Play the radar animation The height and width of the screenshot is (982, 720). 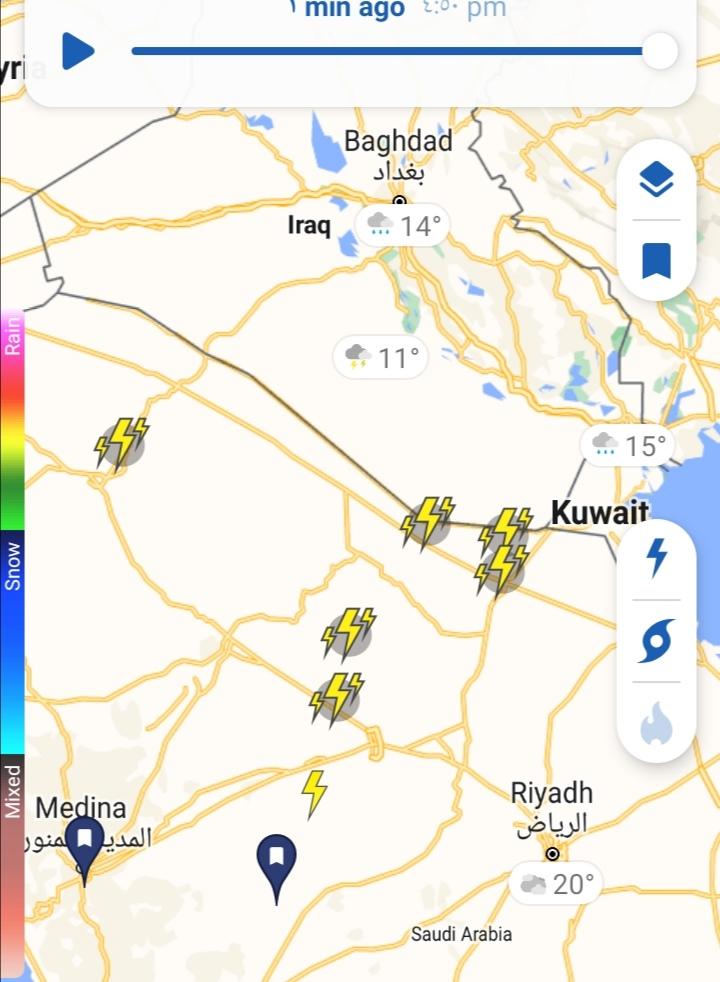[x=77, y=51]
